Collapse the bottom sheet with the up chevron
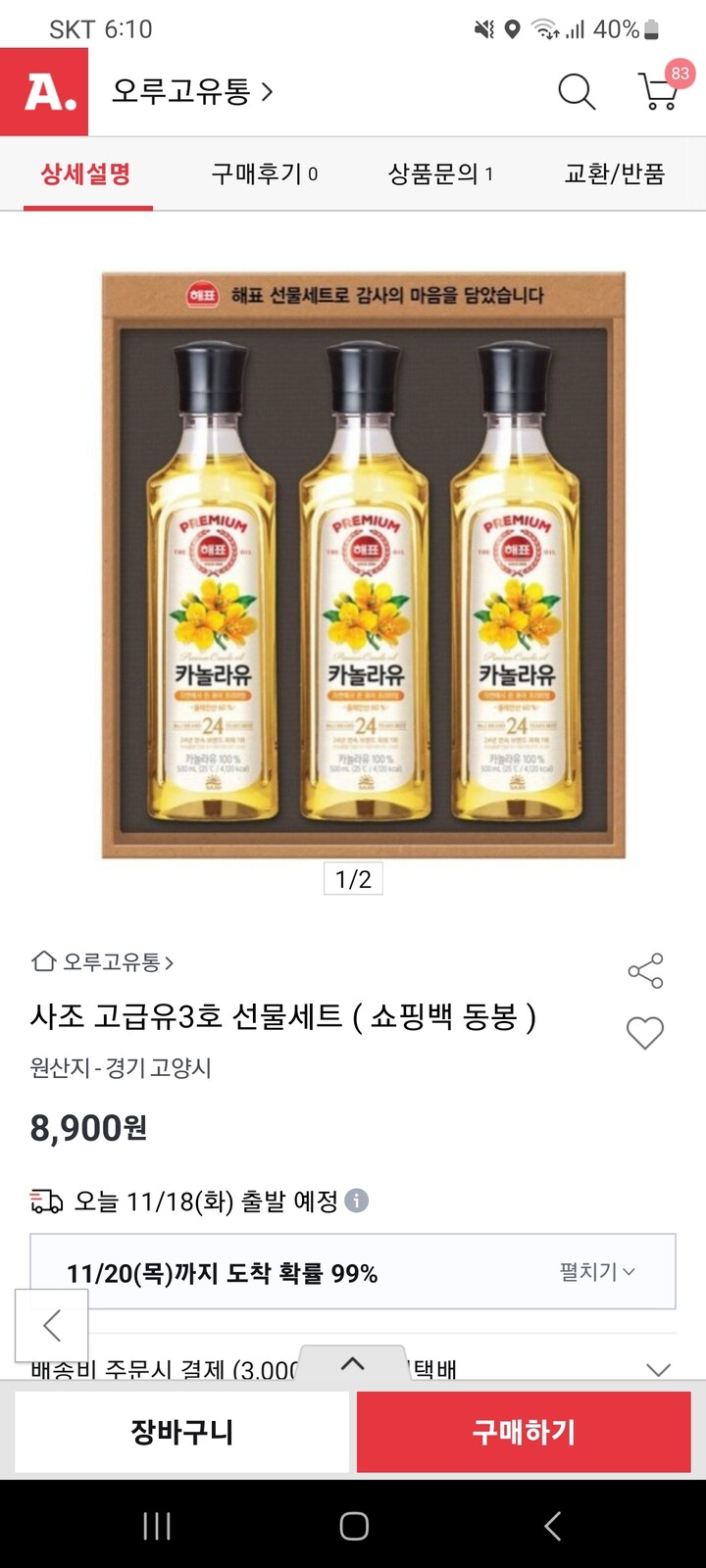Viewport: 706px width, 1568px height. pyautogui.click(x=353, y=1362)
